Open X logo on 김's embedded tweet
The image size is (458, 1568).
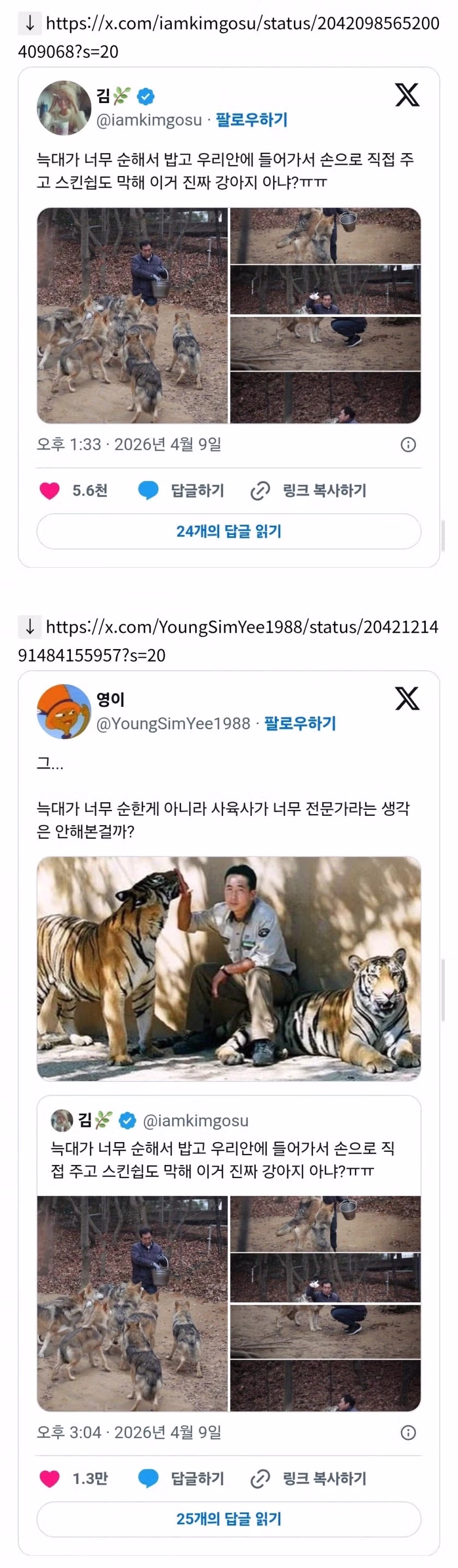coord(407,95)
